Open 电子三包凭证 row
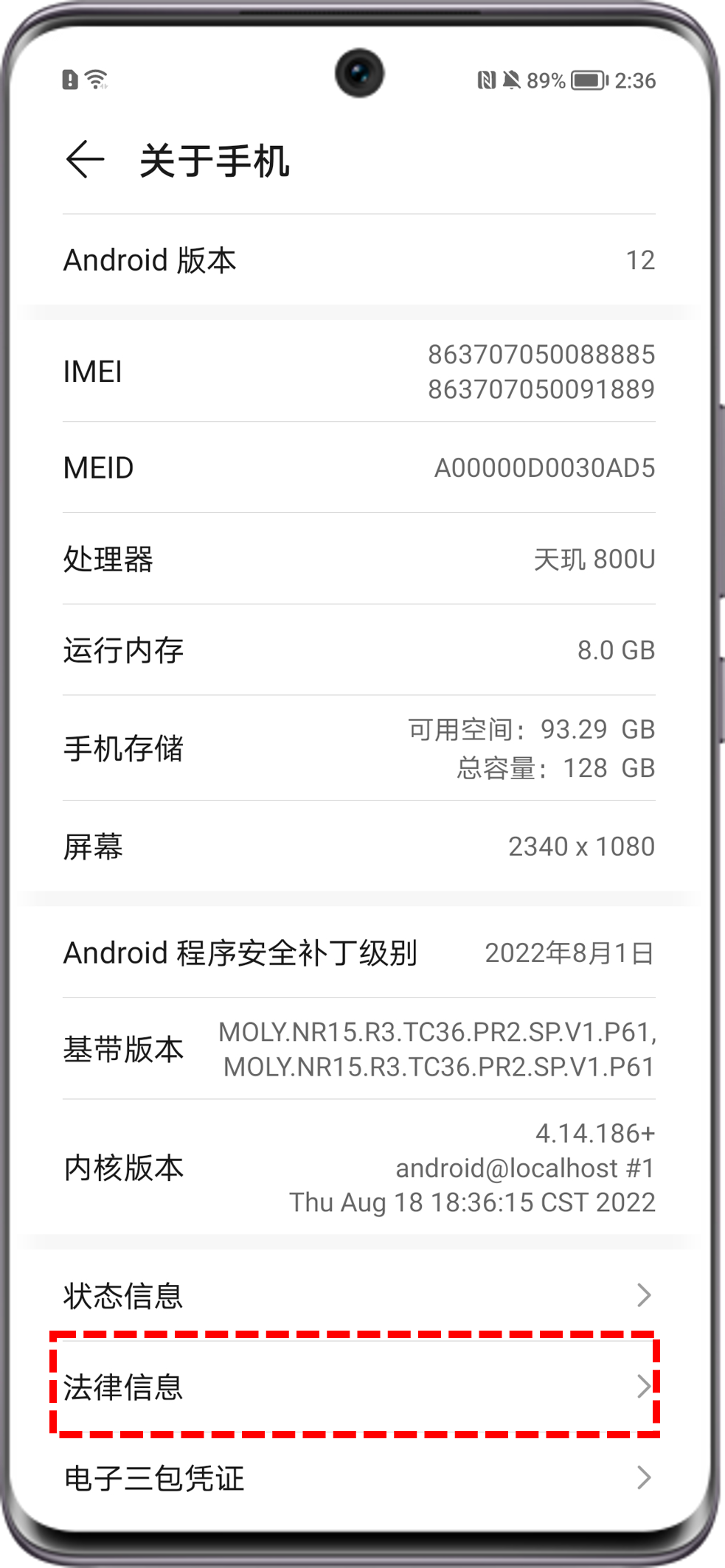 pos(358,1477)
